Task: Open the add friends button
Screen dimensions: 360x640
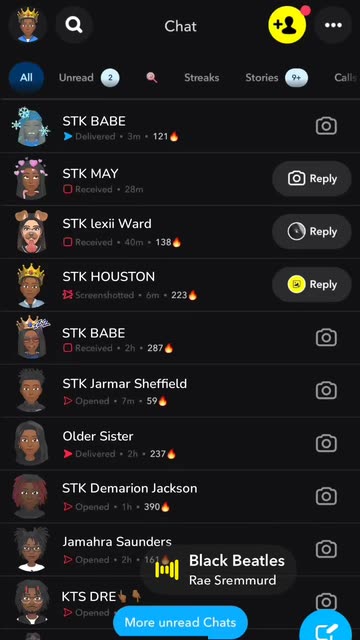Action: coord(287,25)
